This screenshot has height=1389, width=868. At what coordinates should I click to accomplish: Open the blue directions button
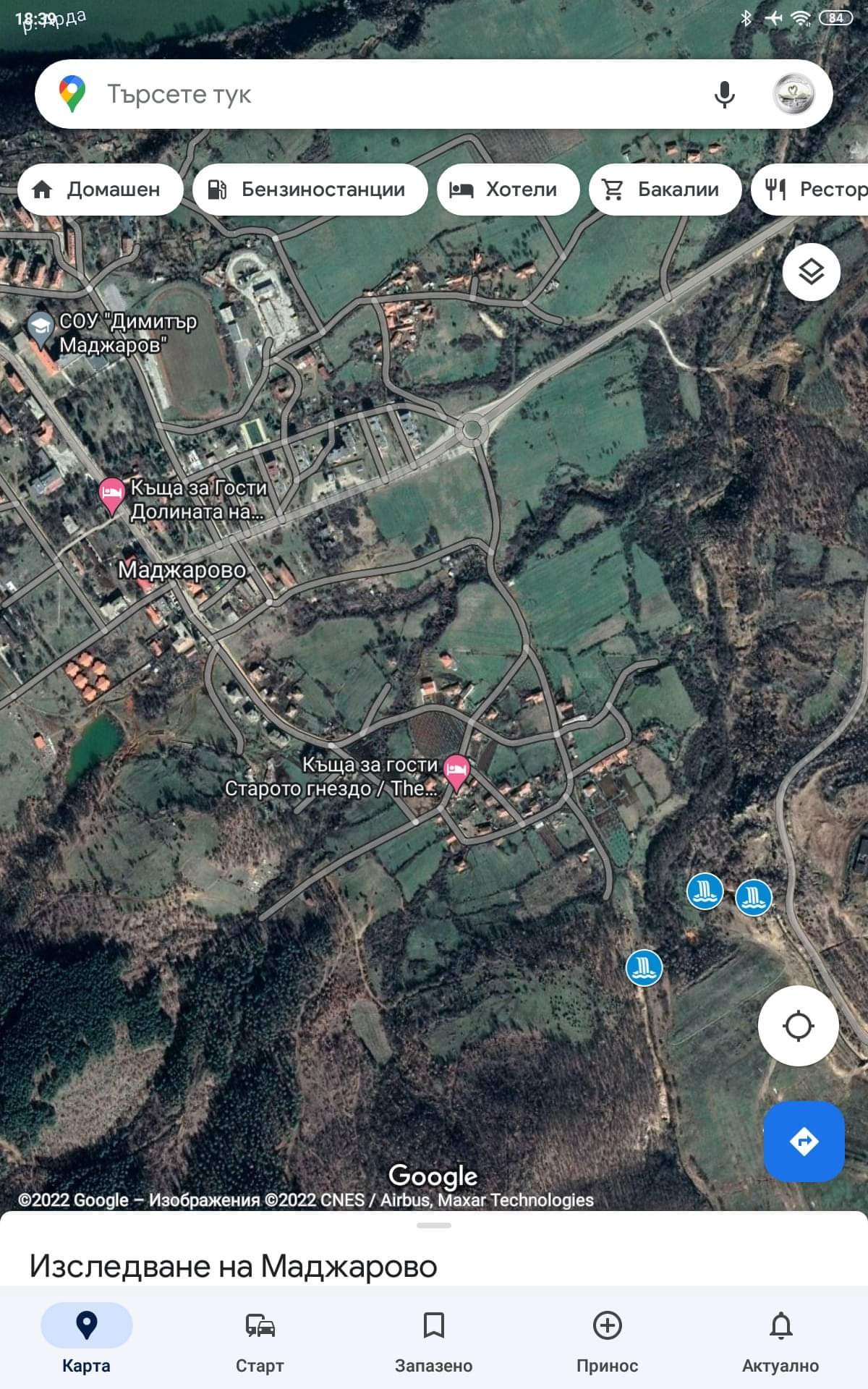coord(804,1142)
